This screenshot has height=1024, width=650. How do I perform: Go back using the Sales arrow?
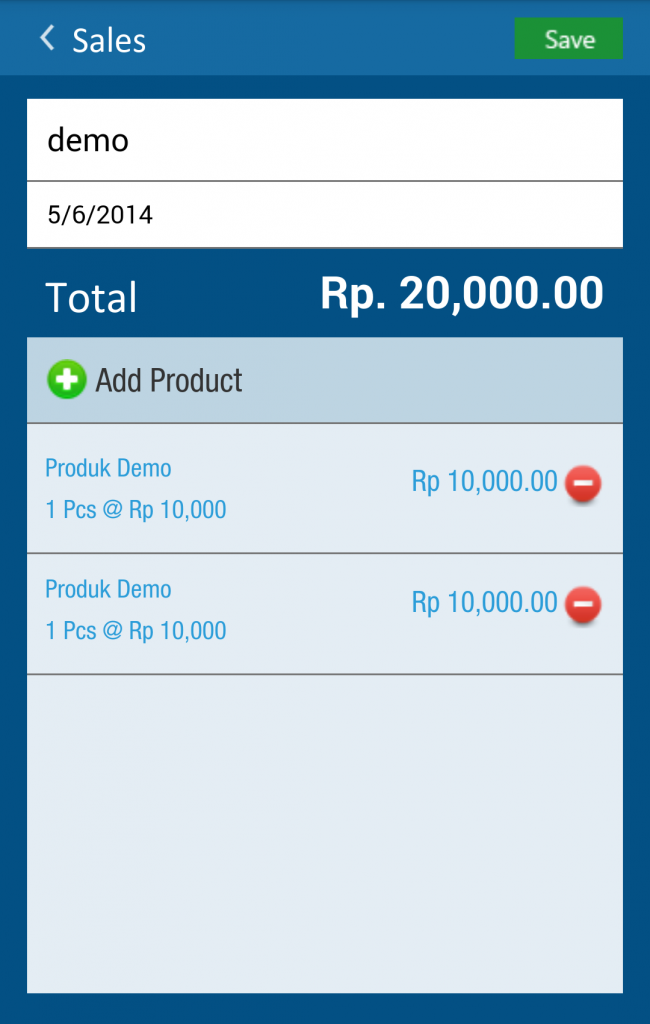(x=46, y=39)
